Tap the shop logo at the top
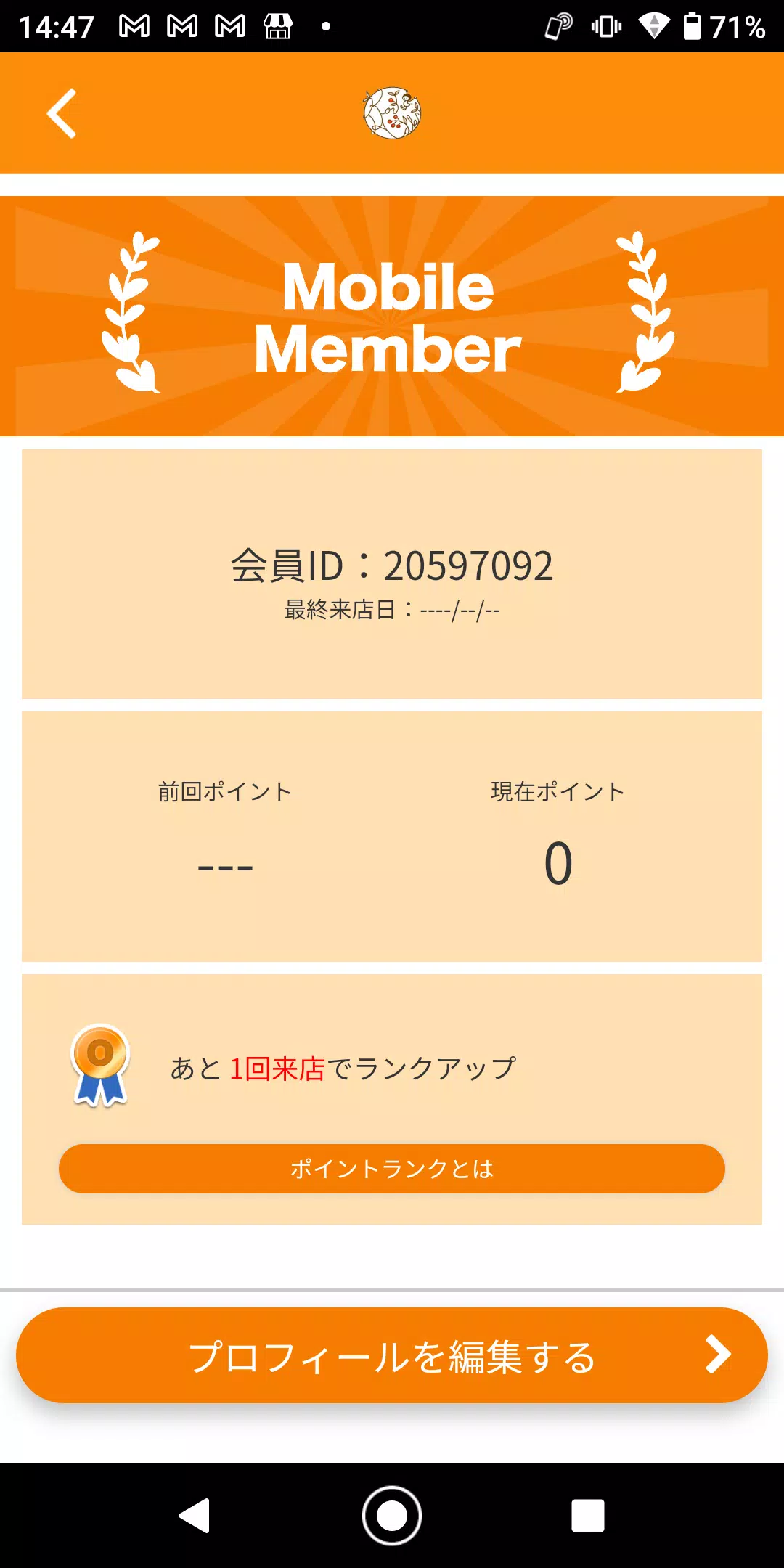 392,113
